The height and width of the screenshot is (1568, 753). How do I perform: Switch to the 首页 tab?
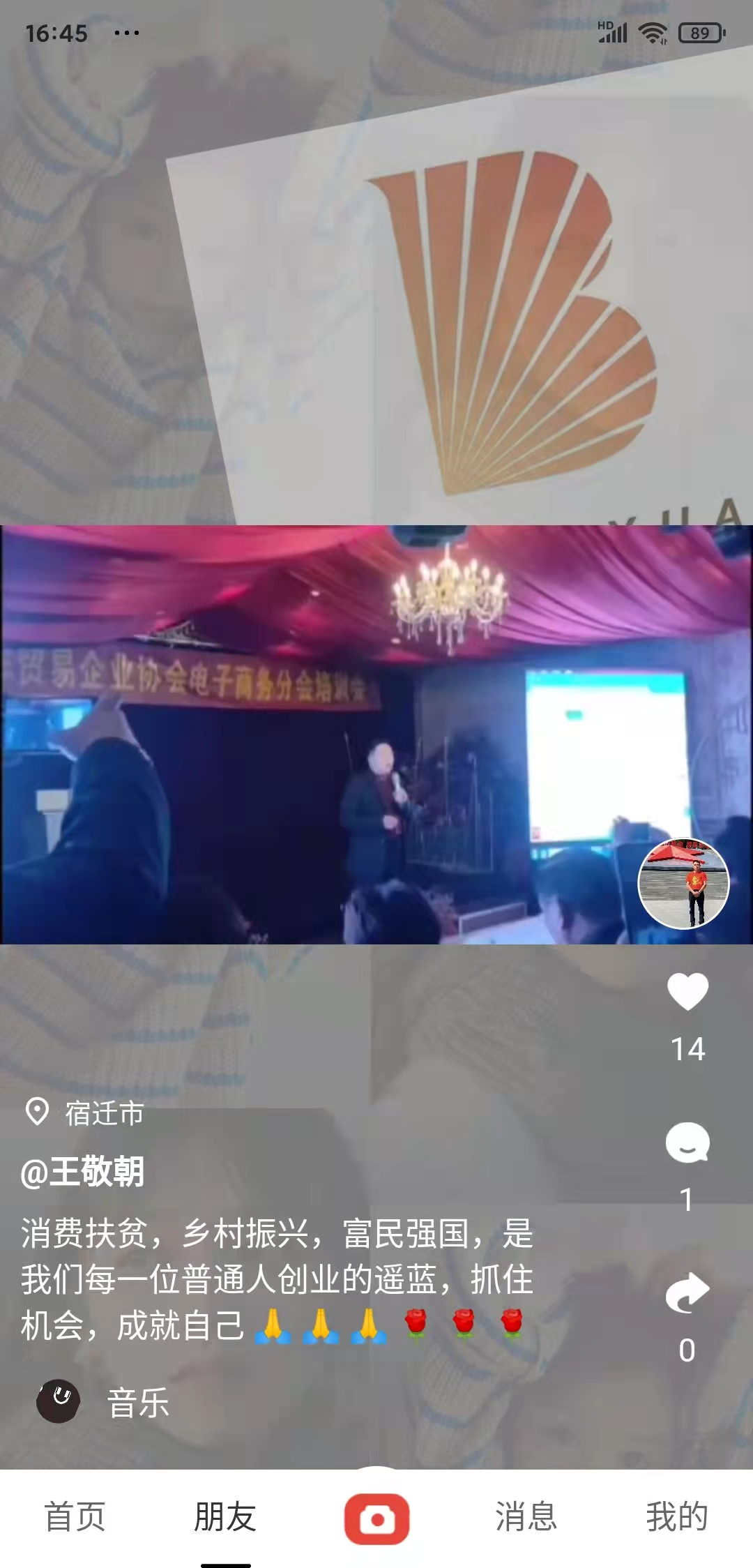tap(75, 1517)
